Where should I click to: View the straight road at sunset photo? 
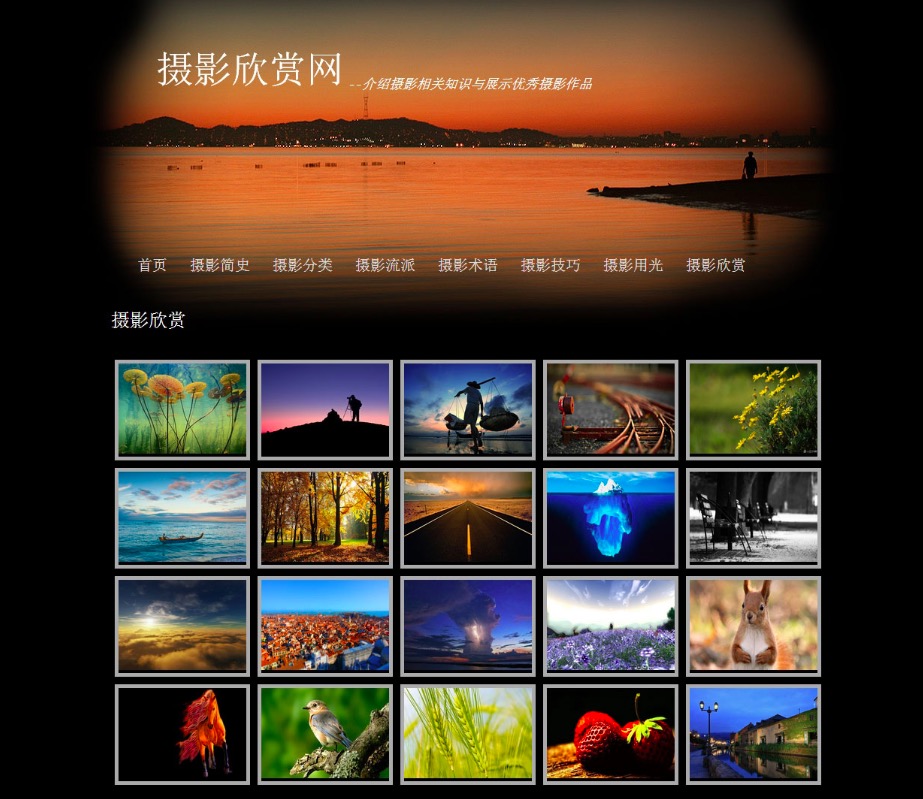coord(468,517)
